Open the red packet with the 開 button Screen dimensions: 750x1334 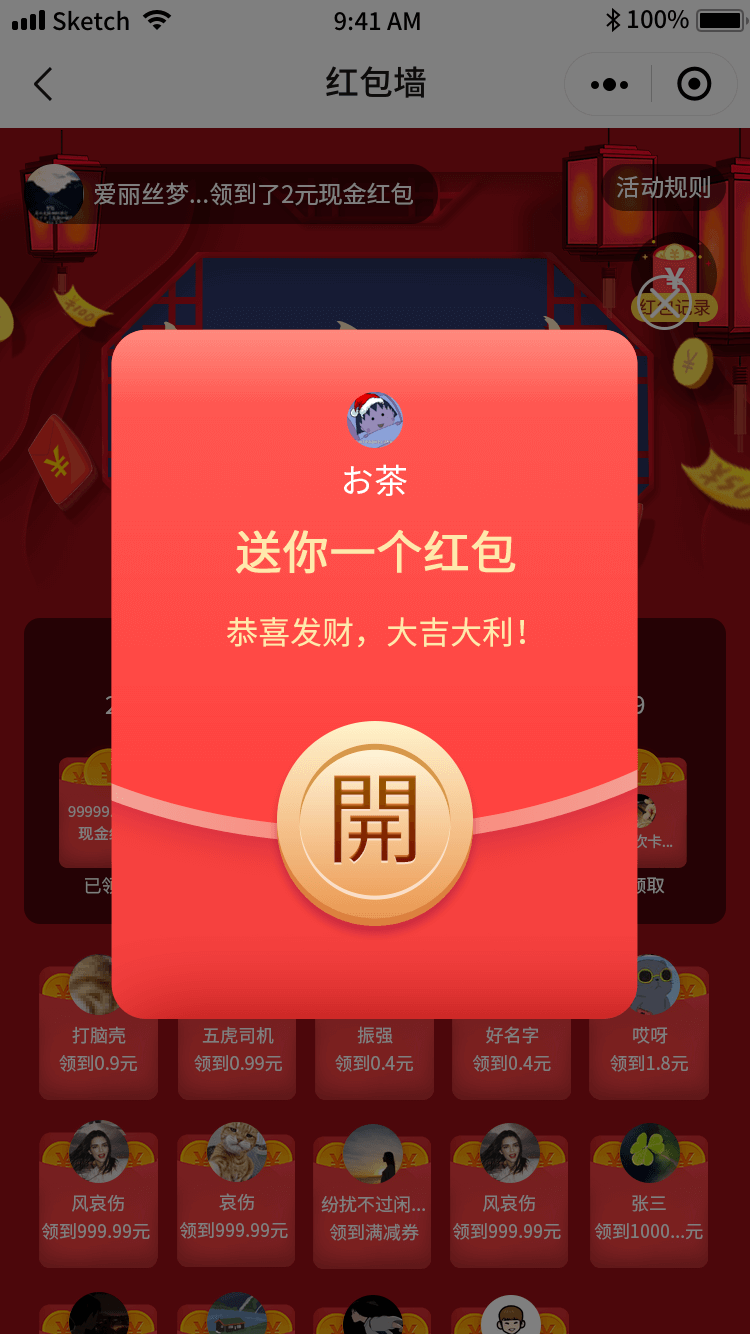(x=374, y=820)
